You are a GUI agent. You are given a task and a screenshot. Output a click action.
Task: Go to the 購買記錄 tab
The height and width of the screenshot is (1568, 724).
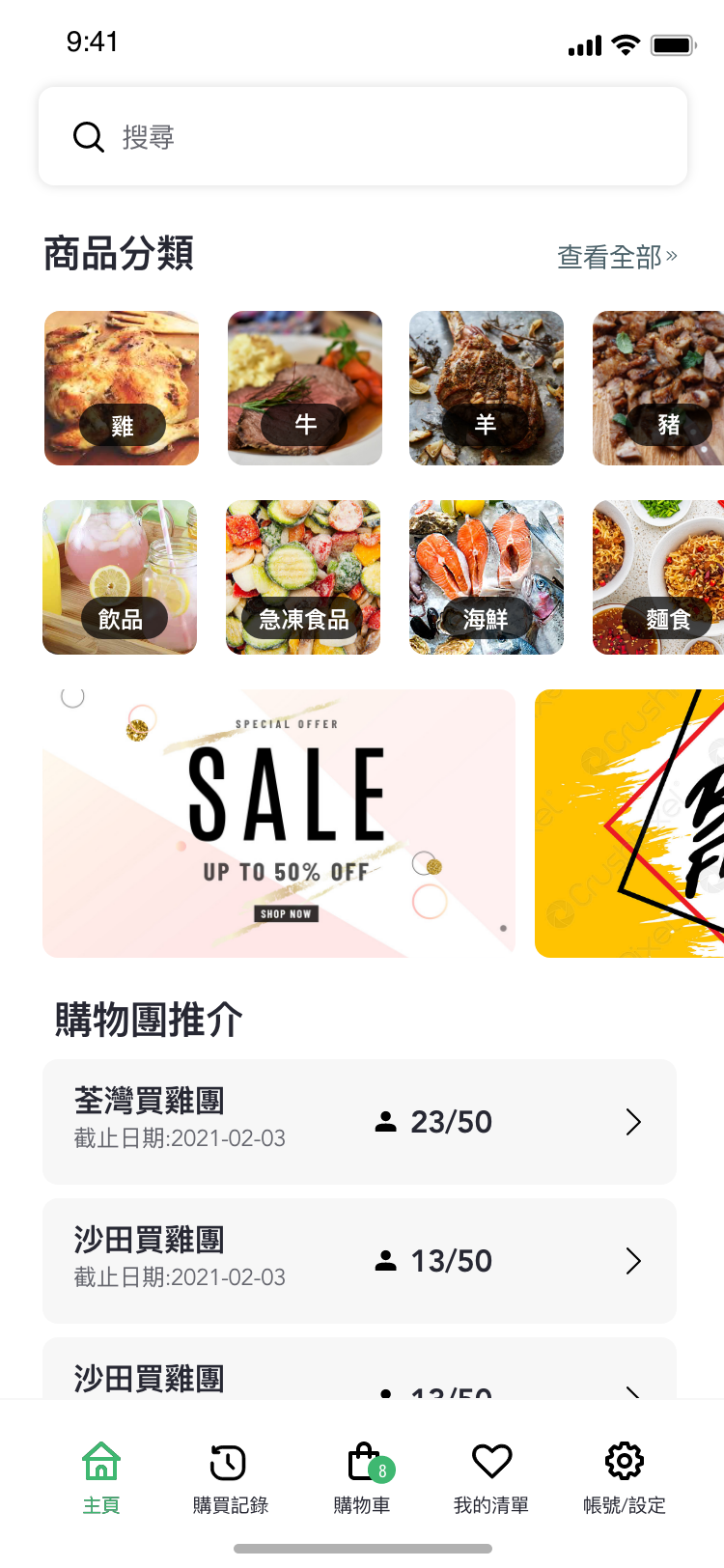(x=230, y=1477)
